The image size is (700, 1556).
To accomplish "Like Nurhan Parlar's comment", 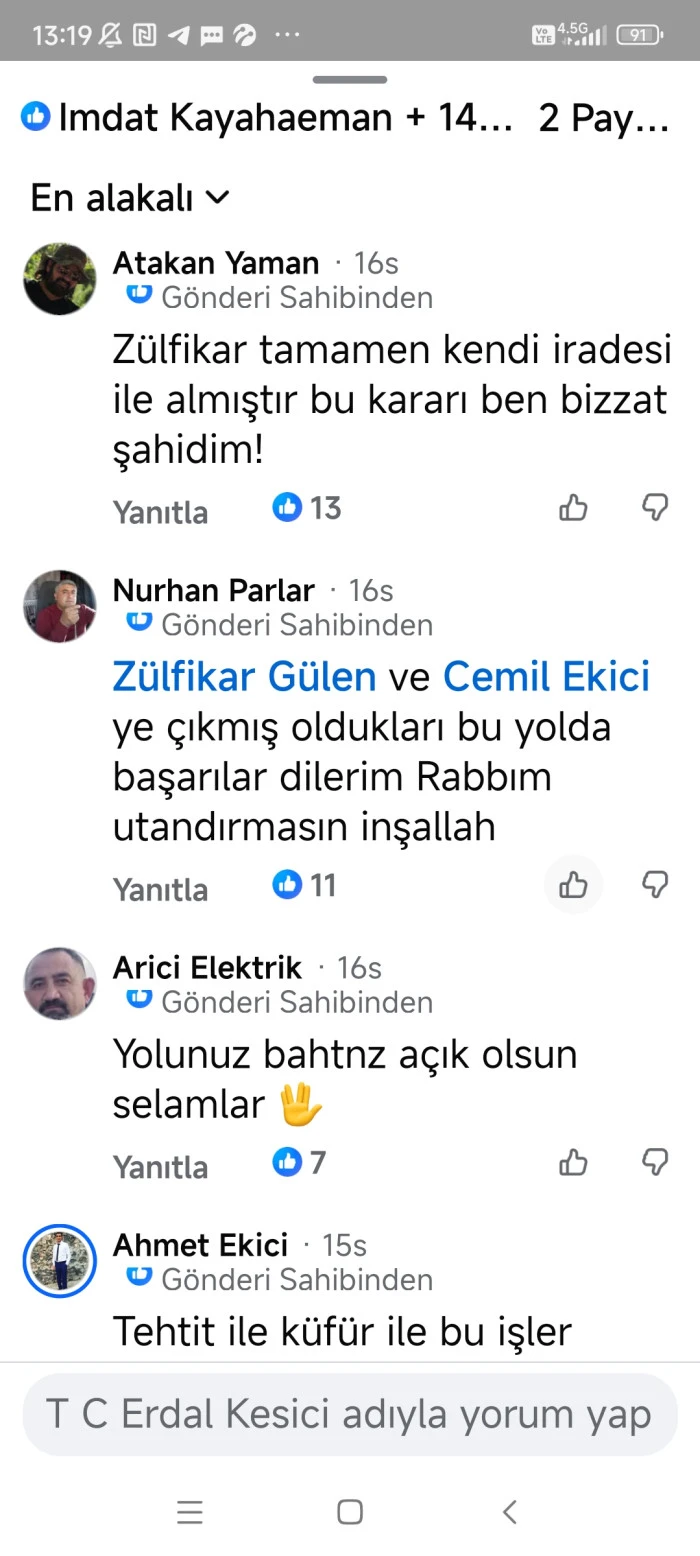I will (x=573, y=885).
